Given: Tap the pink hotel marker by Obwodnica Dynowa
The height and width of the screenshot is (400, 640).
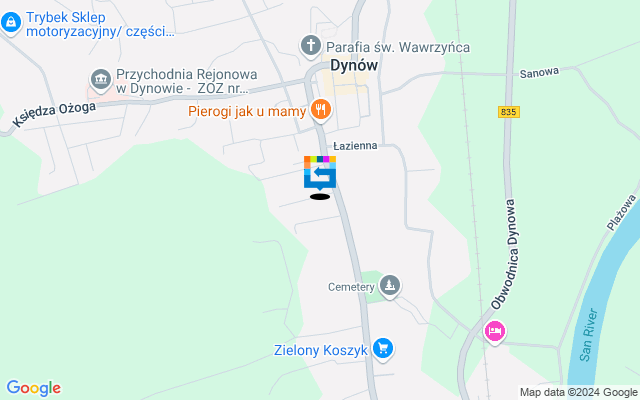Looking at the screenshot, I should pos(494,331).
